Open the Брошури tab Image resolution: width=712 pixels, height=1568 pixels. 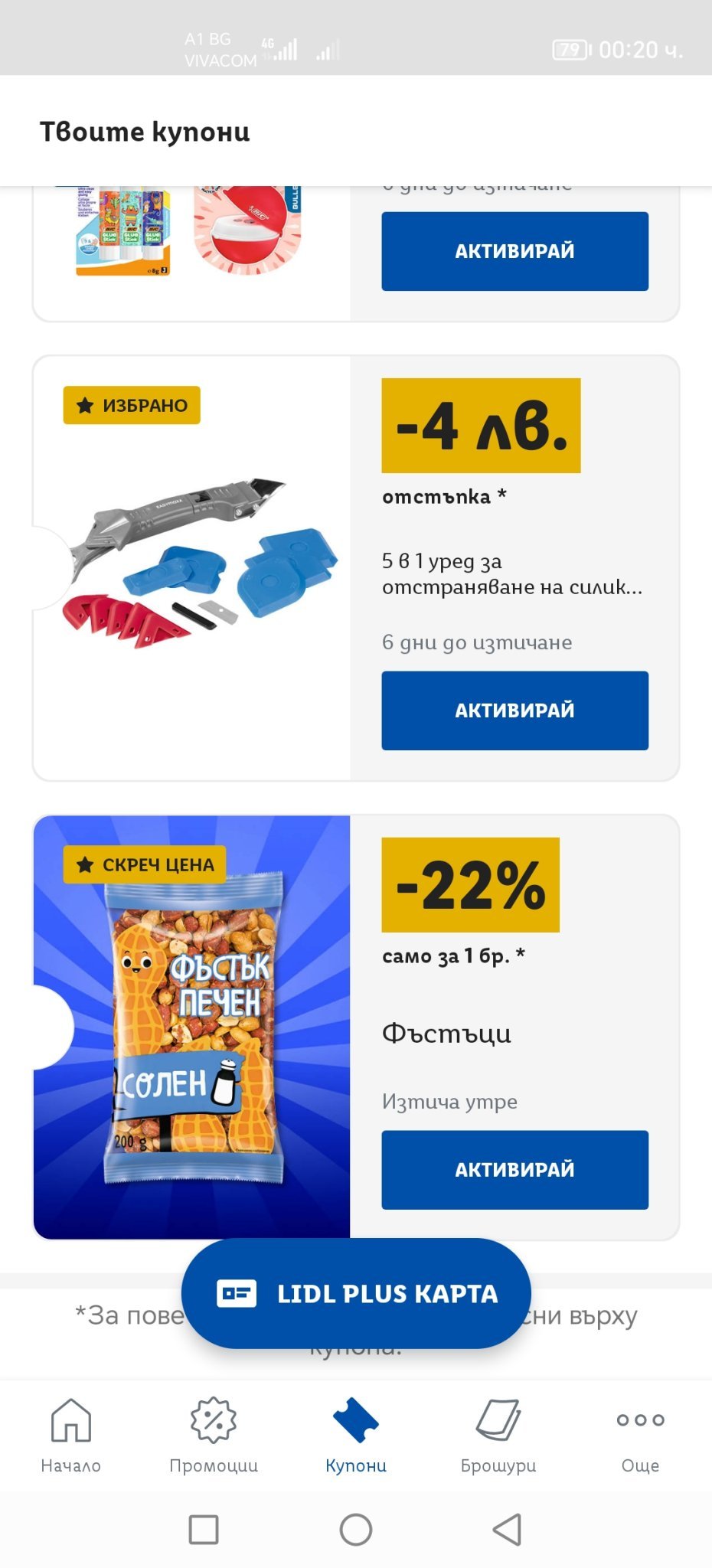point(498,1435)
